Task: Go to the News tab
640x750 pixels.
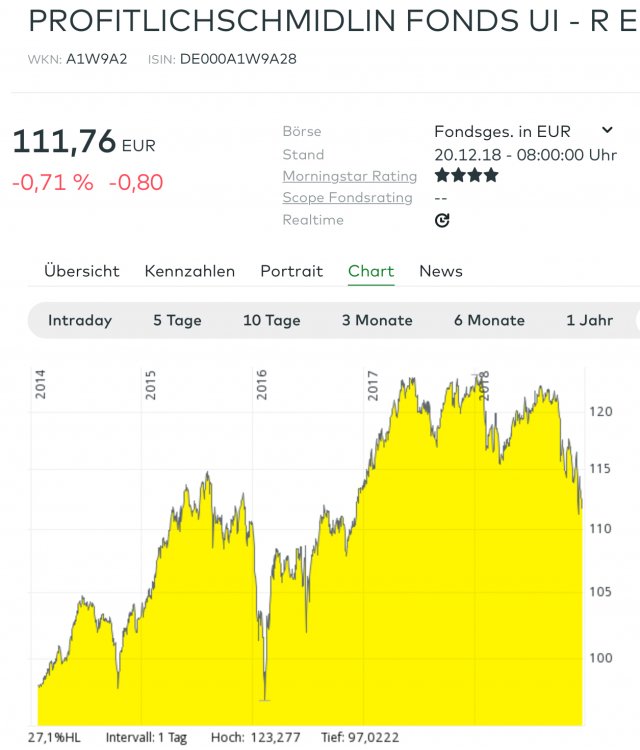Action: [440, 271]
